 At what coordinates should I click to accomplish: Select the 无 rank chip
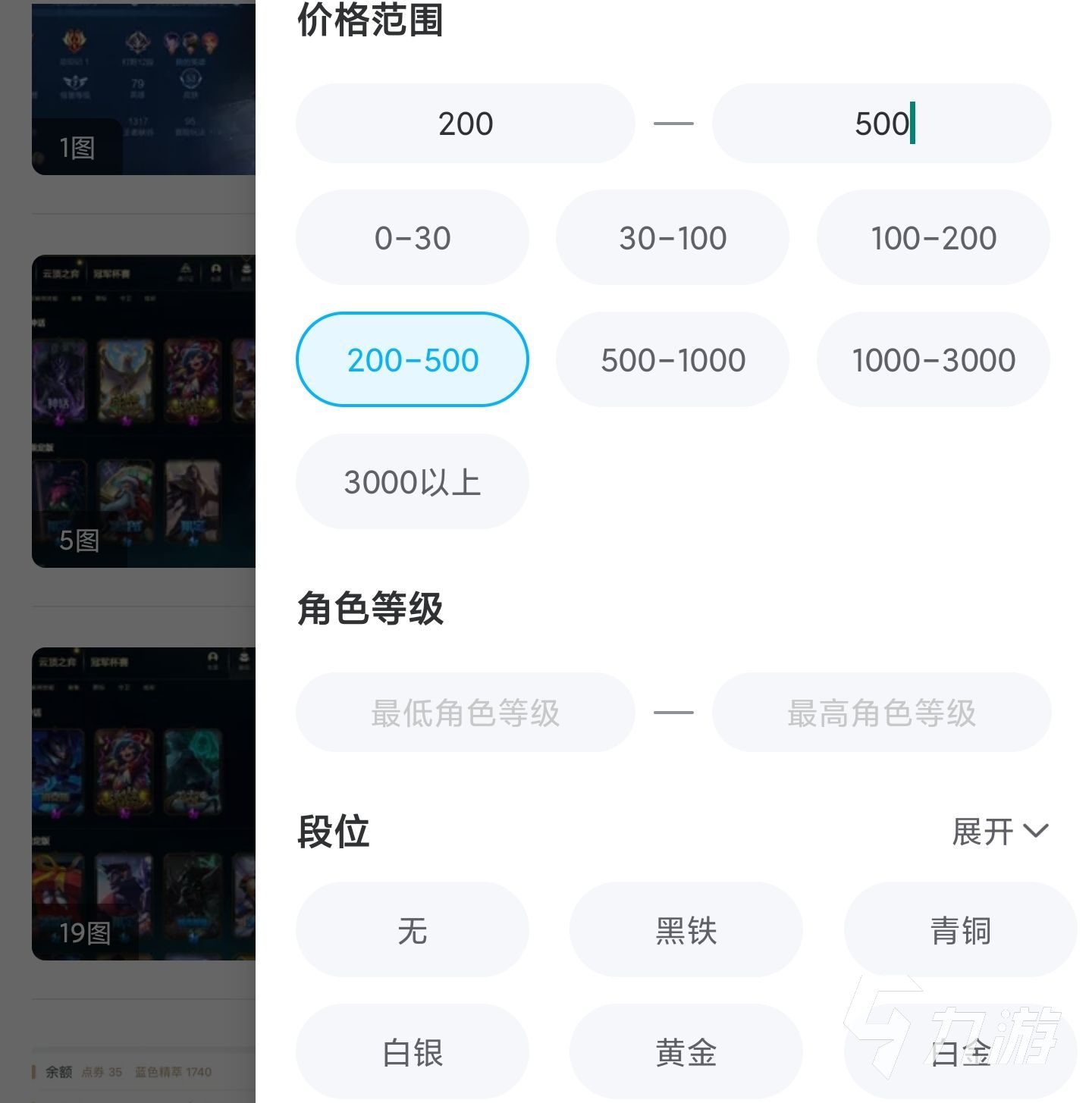(x=412, y=930)
